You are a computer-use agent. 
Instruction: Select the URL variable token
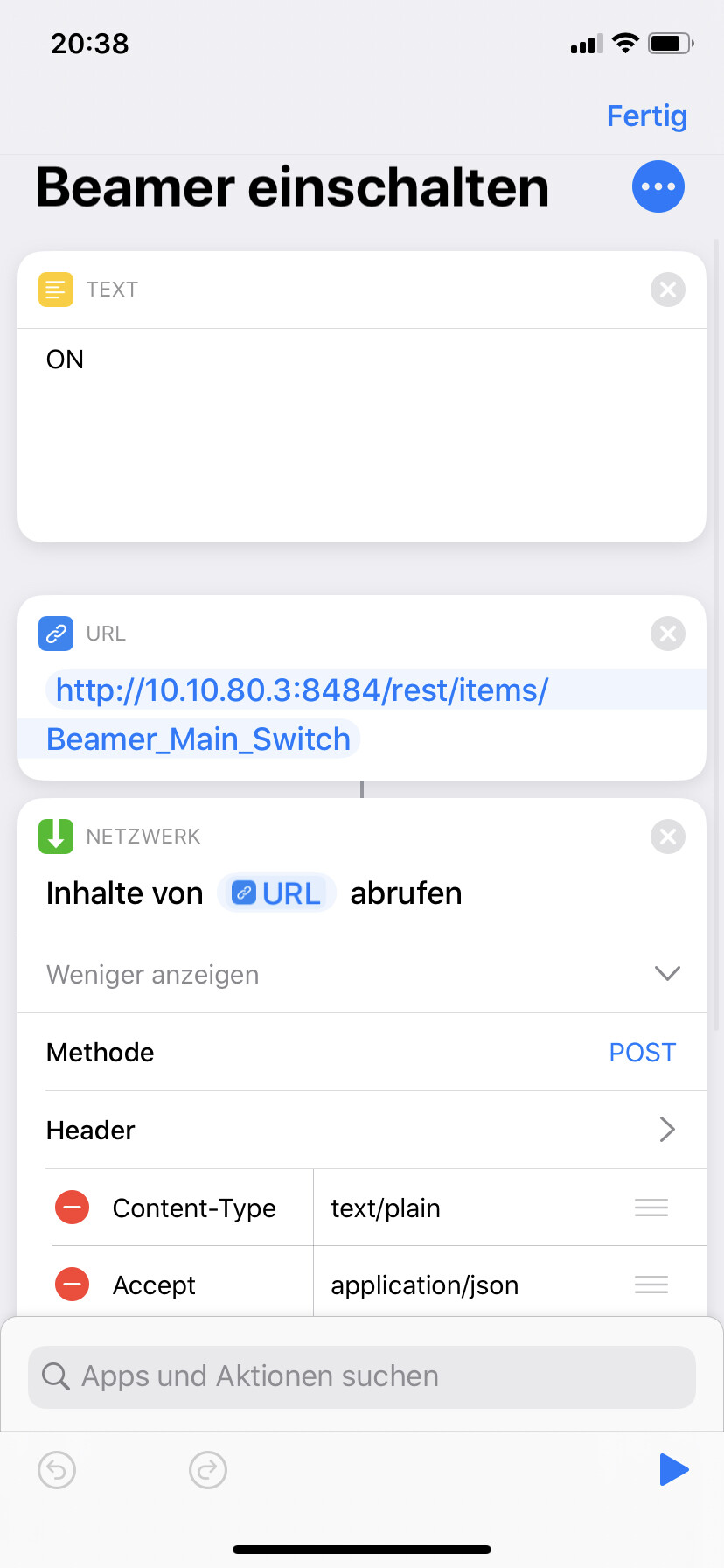click(276, 893)
